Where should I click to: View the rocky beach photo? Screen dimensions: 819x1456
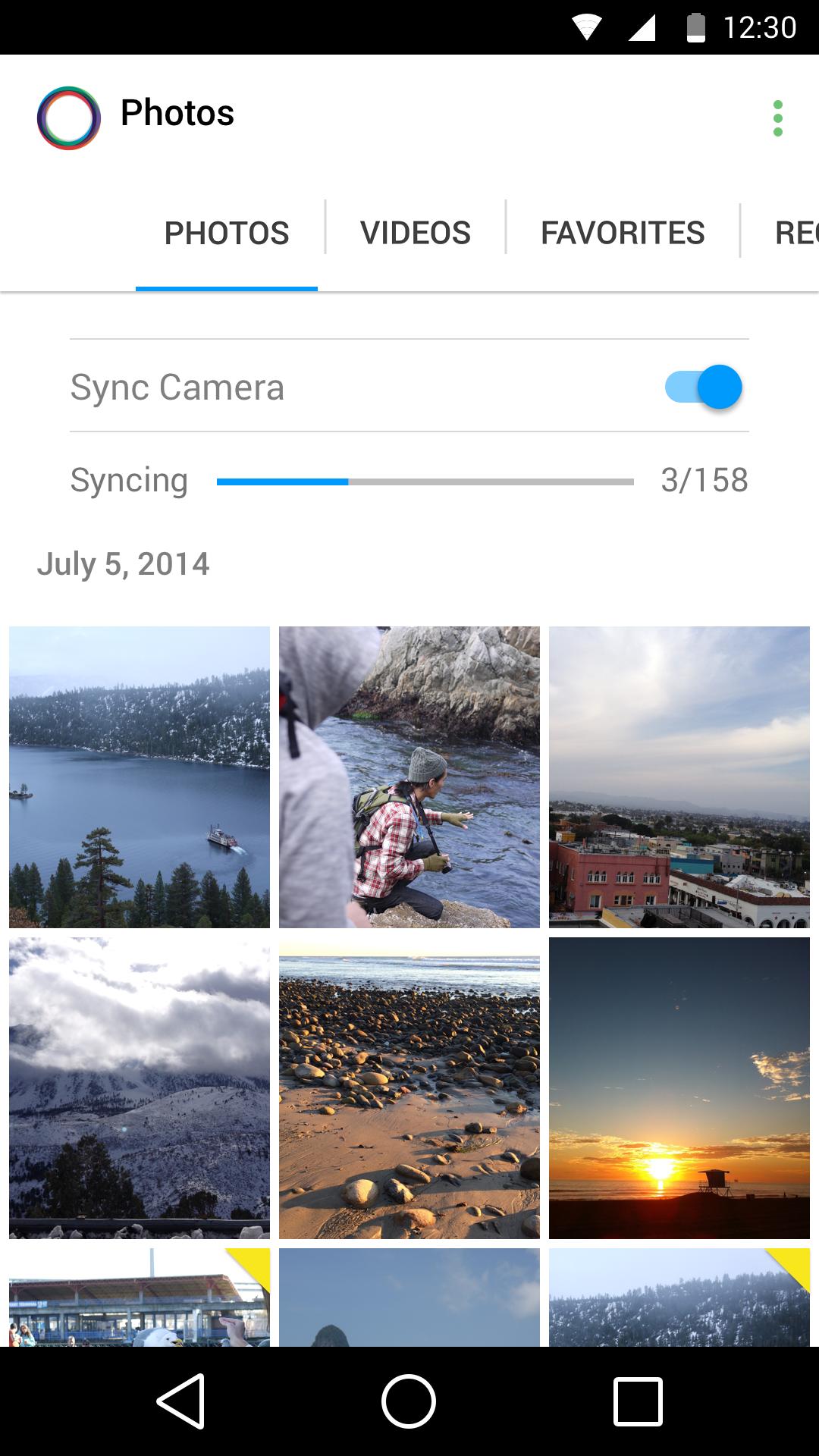(409, 1087)
